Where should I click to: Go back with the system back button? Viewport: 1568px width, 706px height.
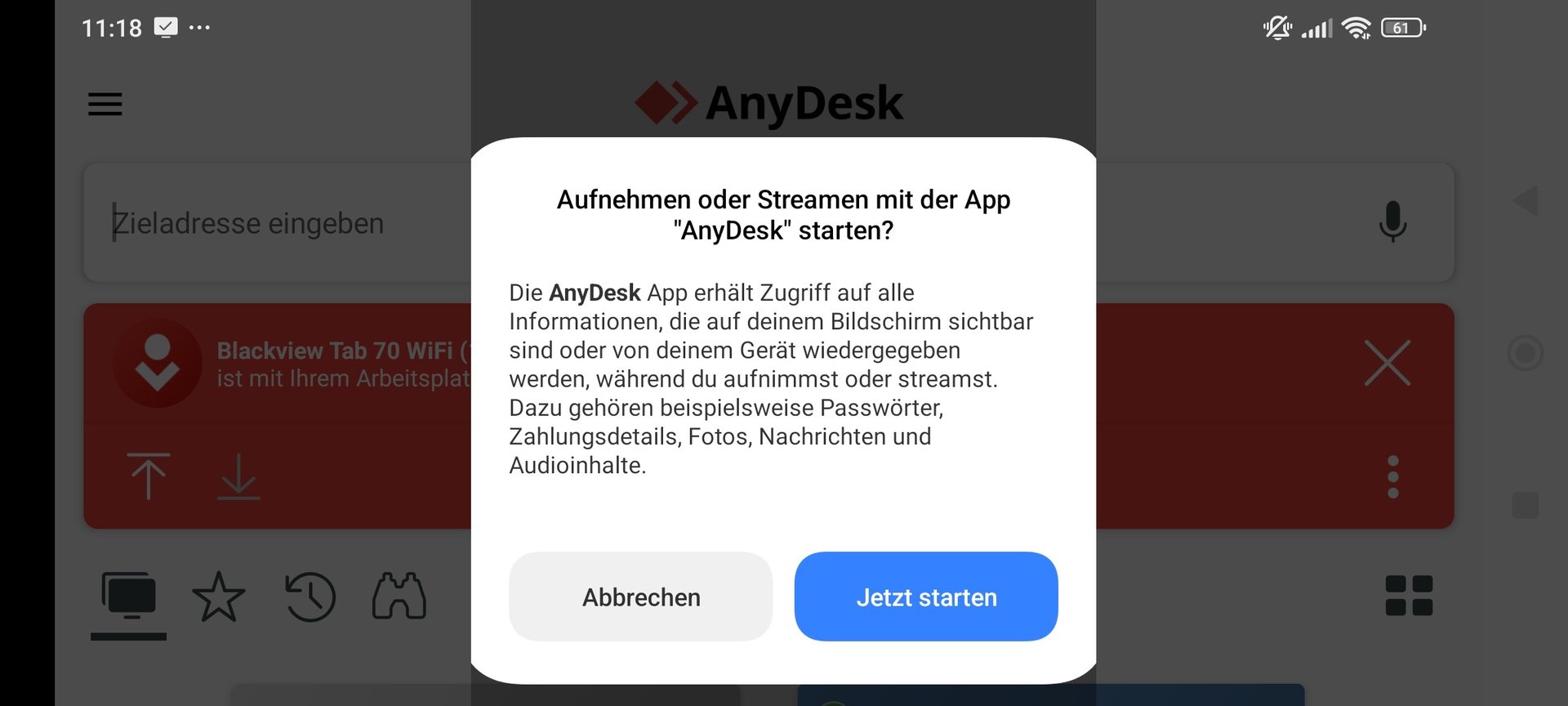(1525, 201)
